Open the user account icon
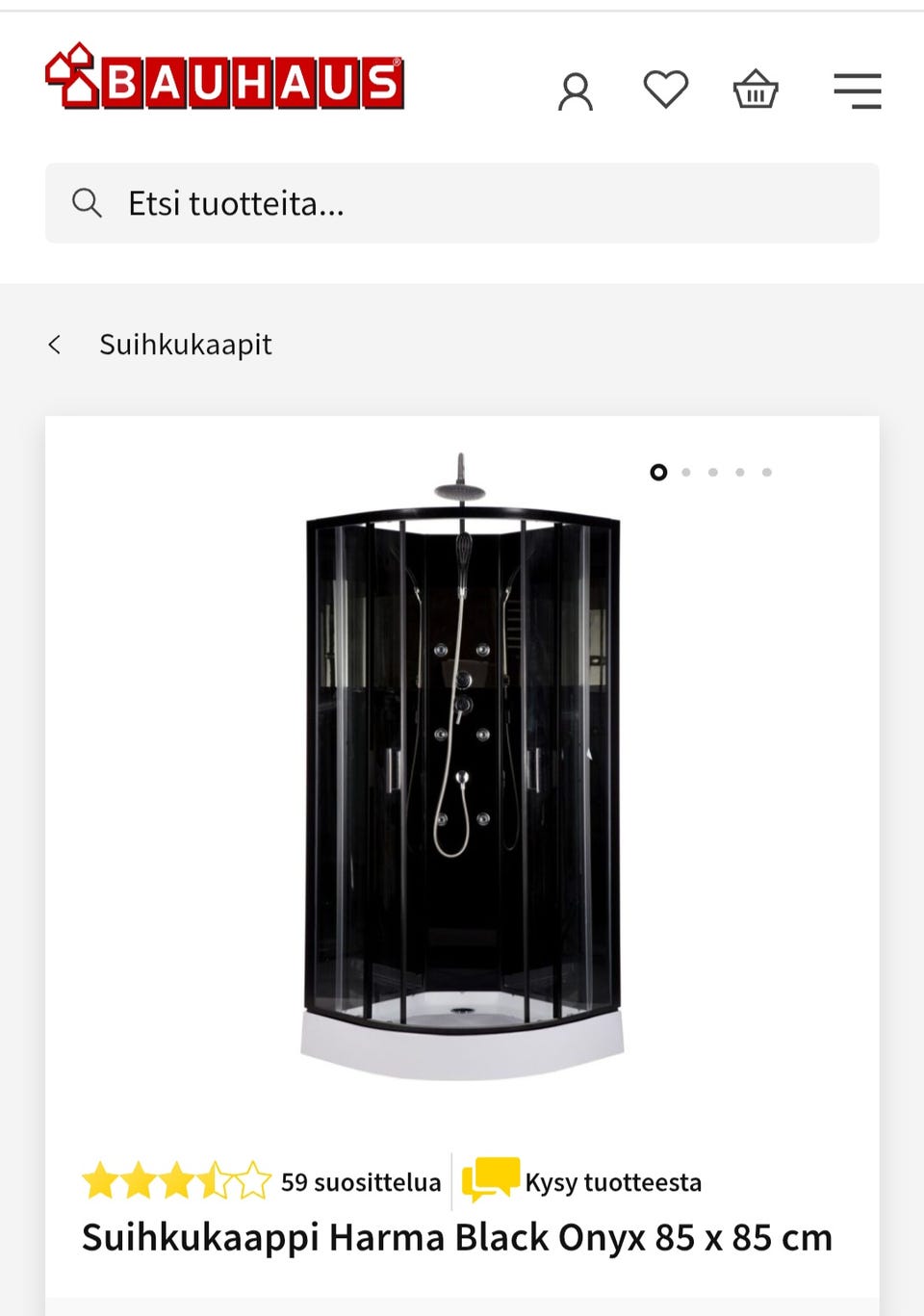924x1316 pixels. [x=576, y=90]
